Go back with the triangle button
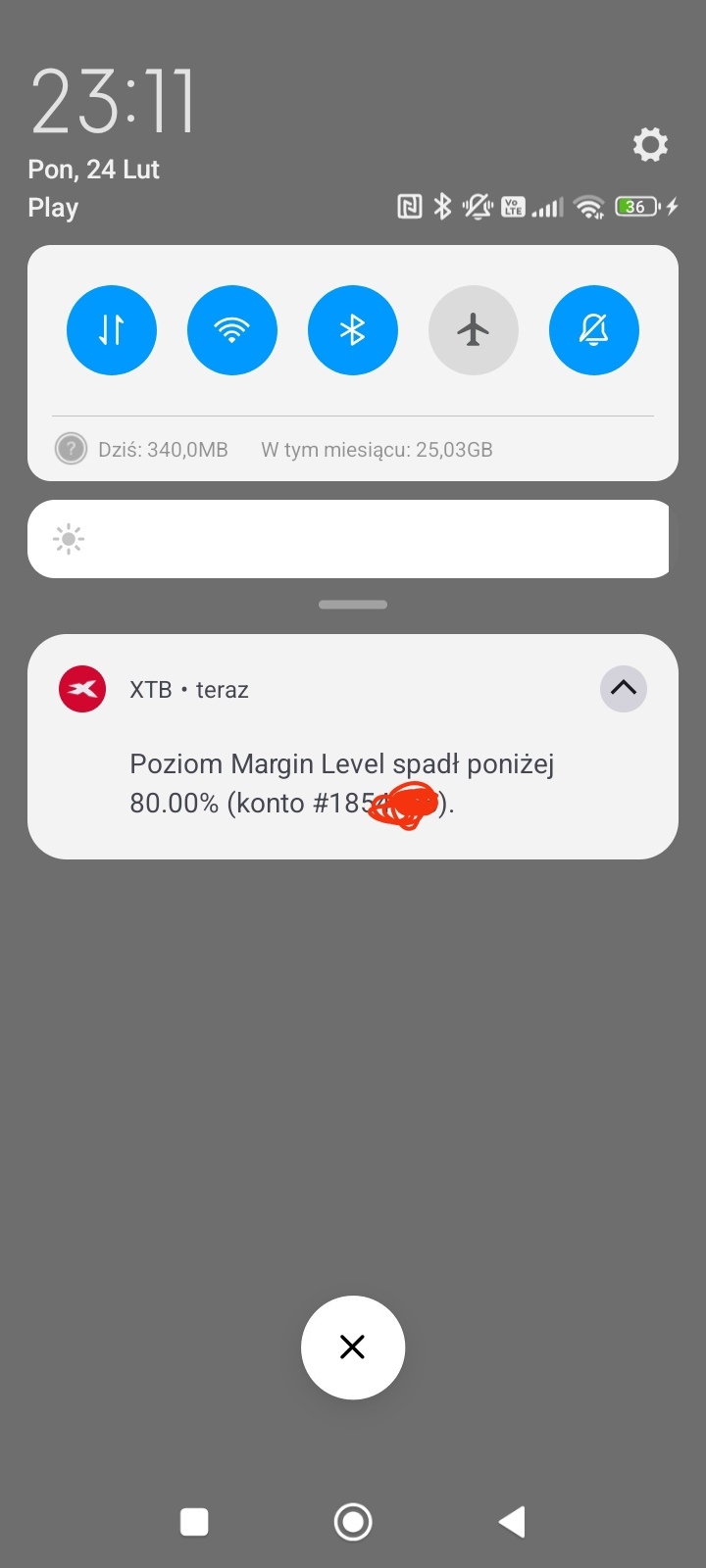706x1568 pixels. click(512, 1522)
